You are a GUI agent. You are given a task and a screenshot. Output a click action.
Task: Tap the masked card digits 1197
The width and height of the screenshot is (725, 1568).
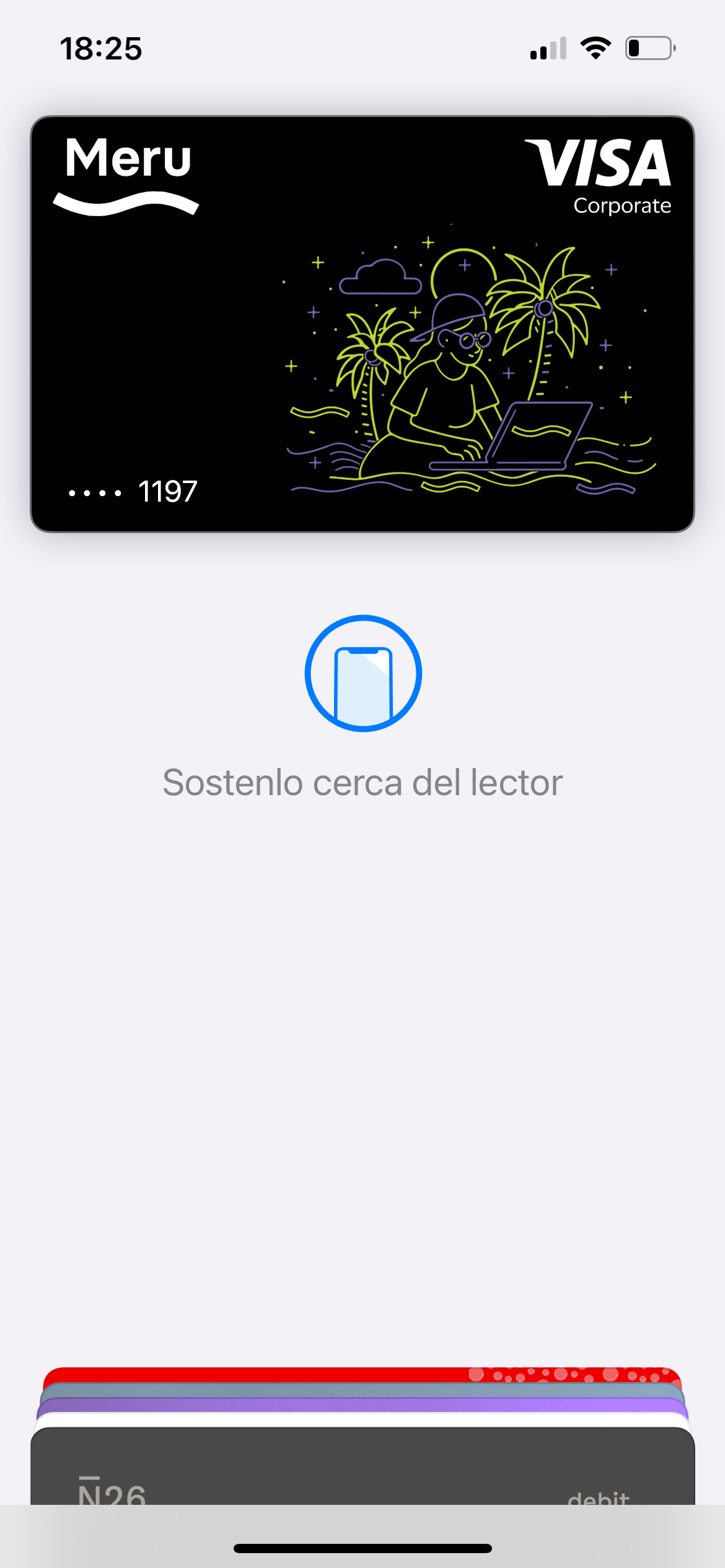(x=131, y=491)
